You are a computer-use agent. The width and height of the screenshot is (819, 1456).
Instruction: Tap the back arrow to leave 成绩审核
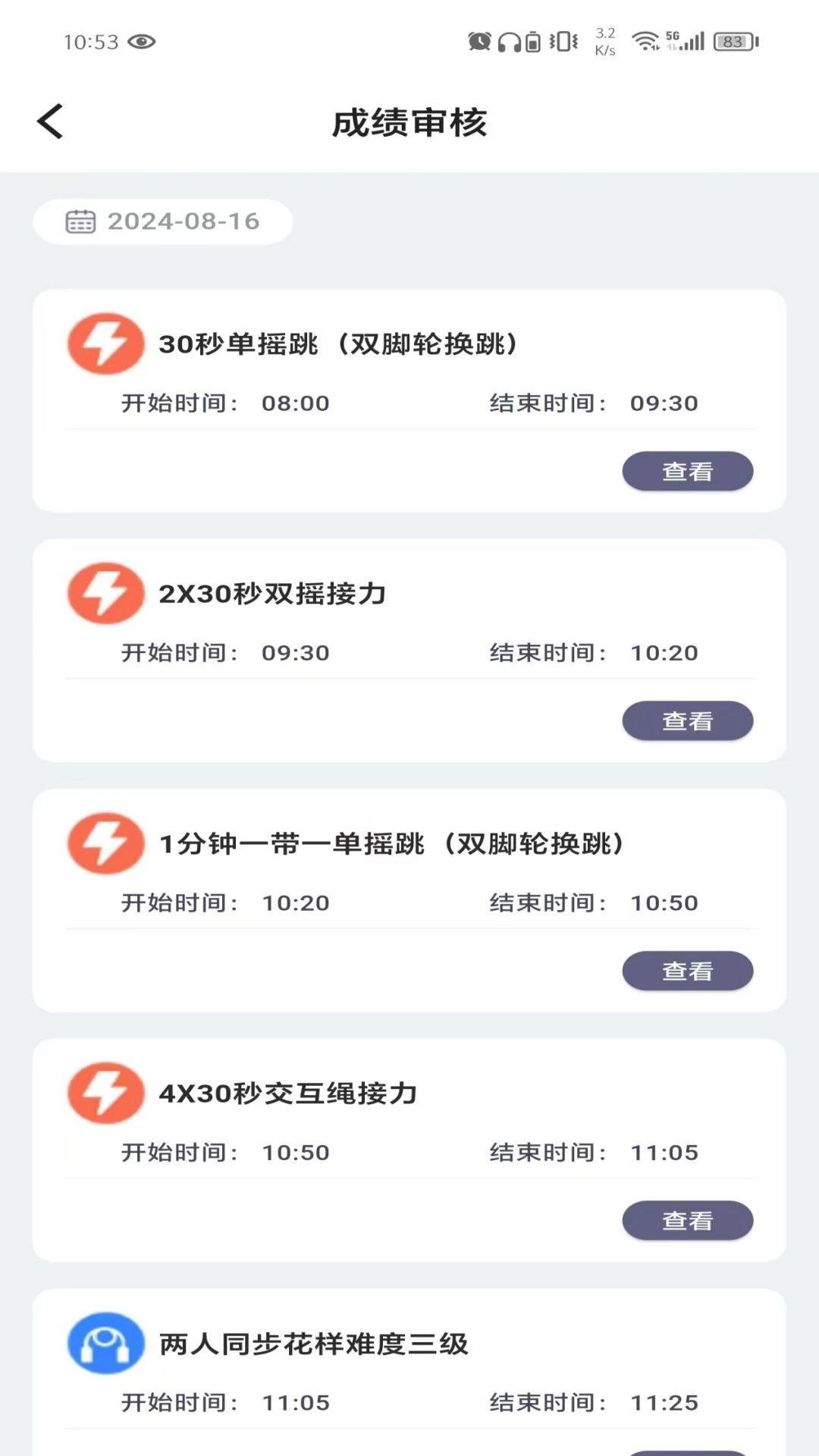coord(49,121)
